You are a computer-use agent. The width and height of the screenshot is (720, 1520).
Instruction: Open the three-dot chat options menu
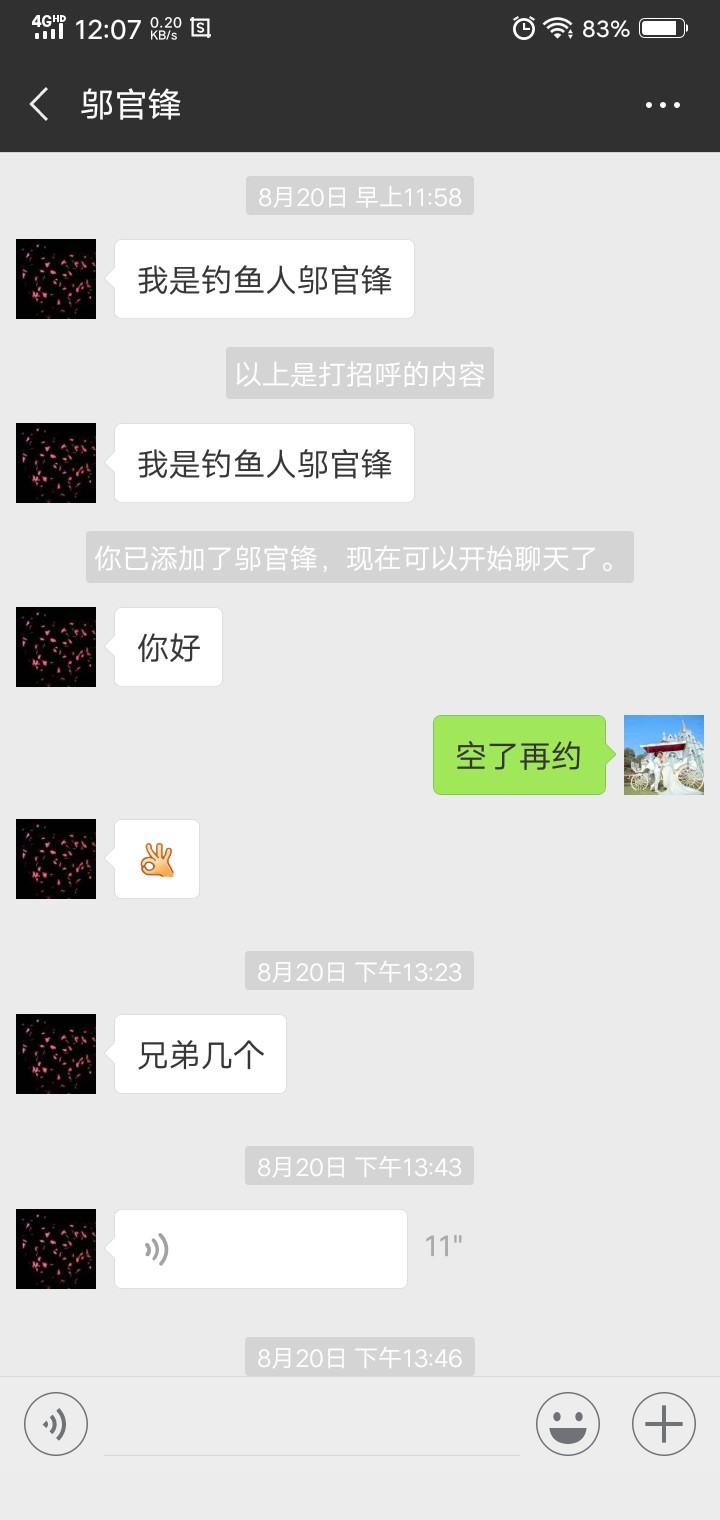pyautogui.click(x=662, y=105)
